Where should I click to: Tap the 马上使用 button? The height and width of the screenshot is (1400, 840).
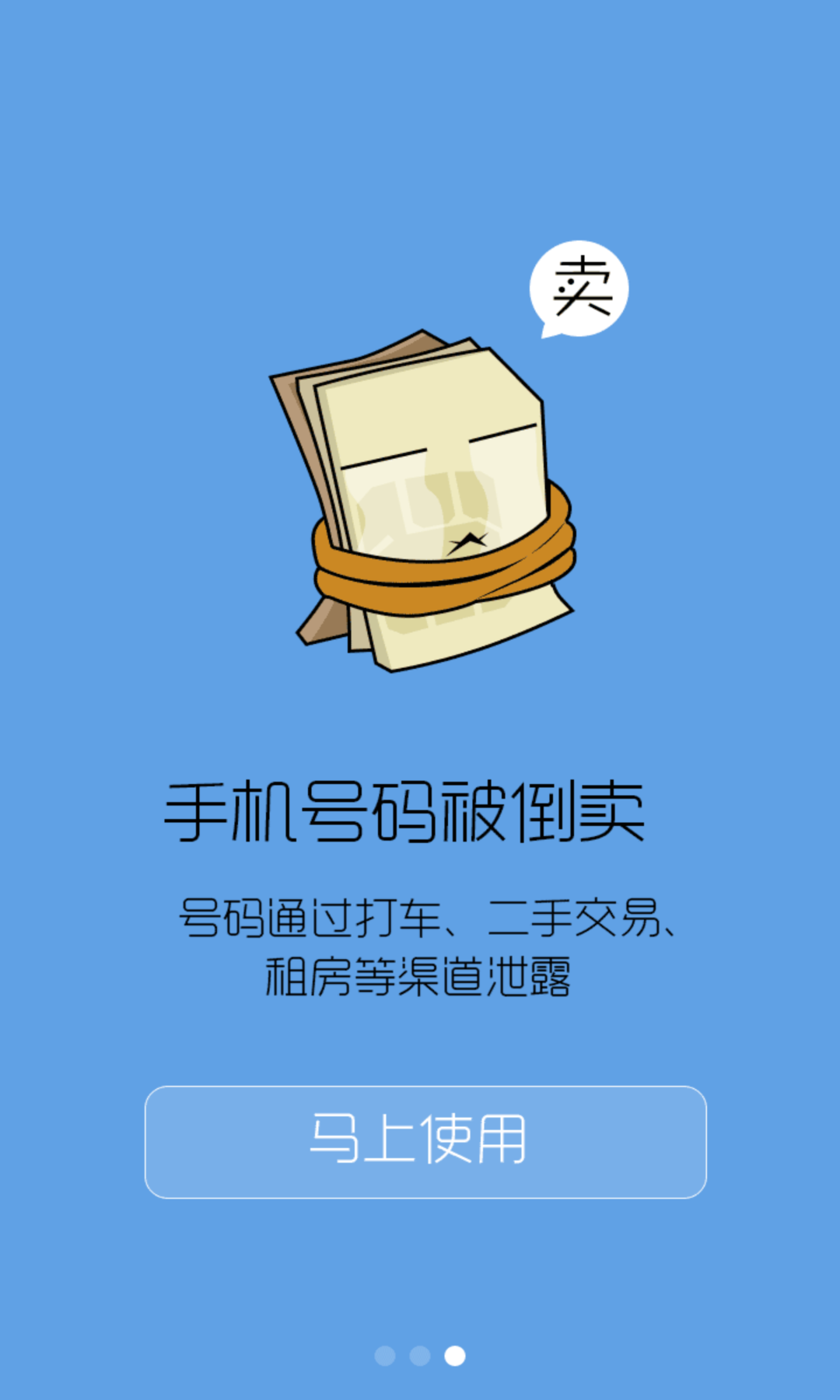tap(425, 1142)
